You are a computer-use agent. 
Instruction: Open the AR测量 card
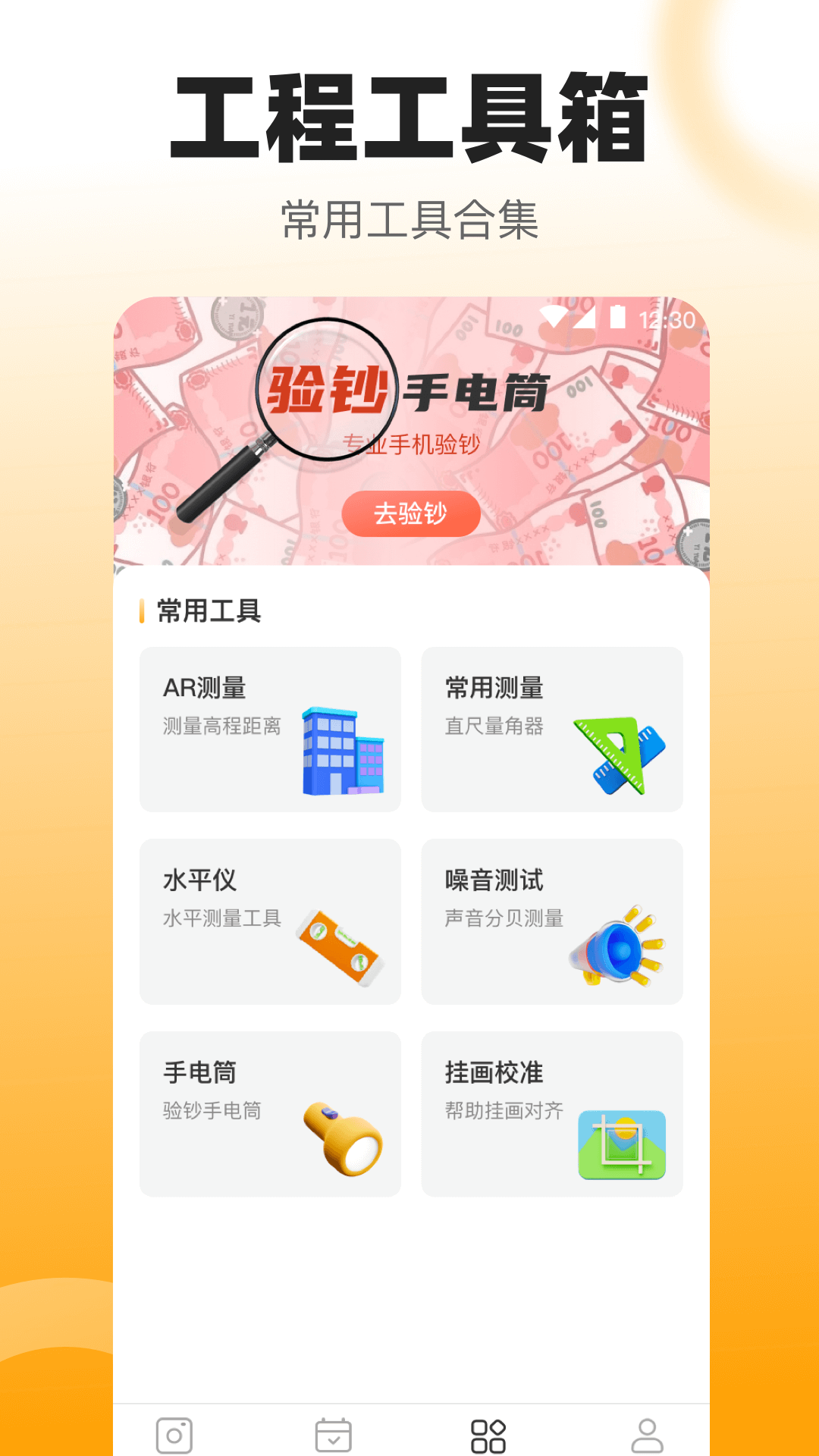[x=271, y=728]
